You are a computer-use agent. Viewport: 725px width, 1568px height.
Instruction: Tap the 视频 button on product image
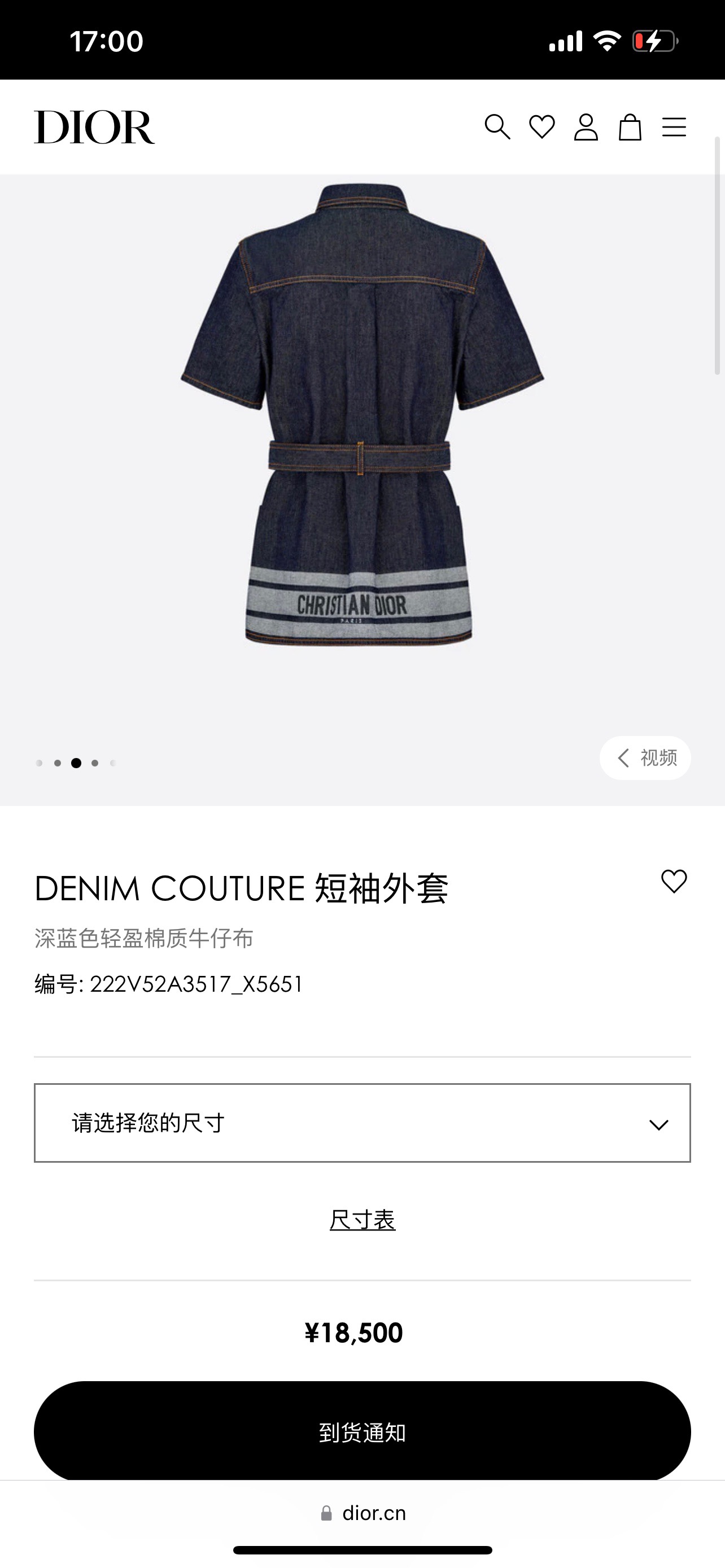[645, 758]
